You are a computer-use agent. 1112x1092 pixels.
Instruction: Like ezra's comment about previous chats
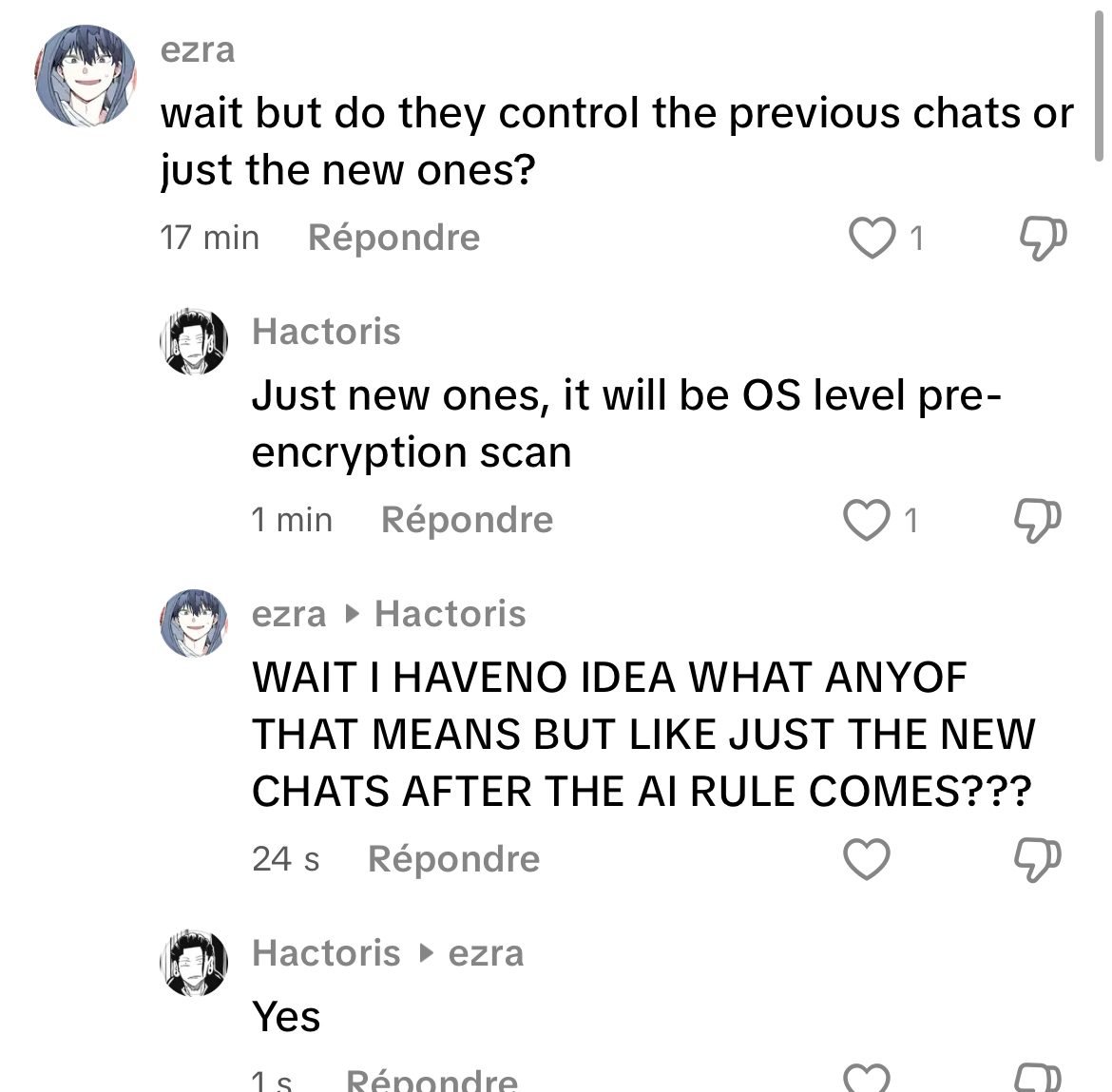pos(872,238)
